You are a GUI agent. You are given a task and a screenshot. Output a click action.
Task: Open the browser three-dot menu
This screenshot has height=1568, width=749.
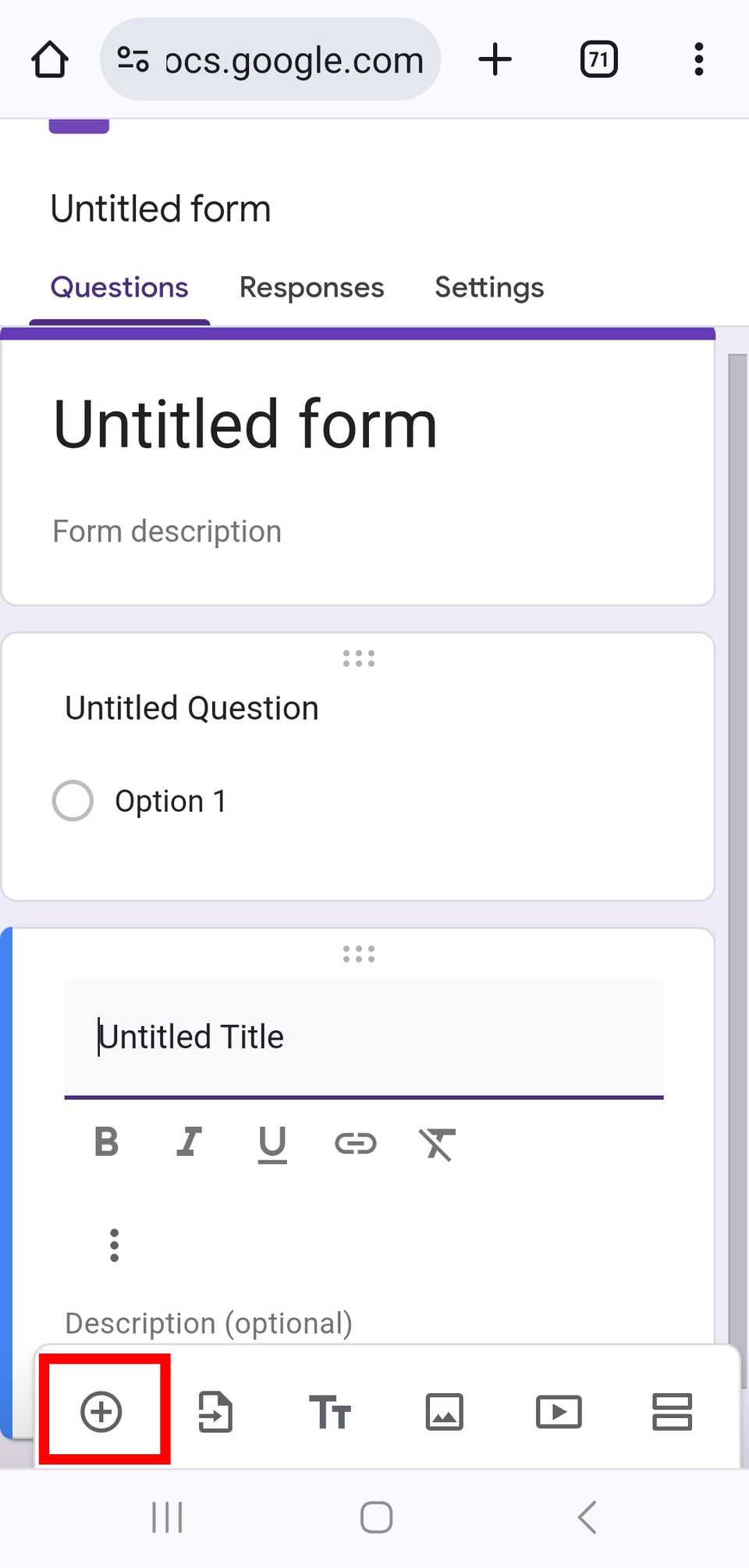click(698, 59)
